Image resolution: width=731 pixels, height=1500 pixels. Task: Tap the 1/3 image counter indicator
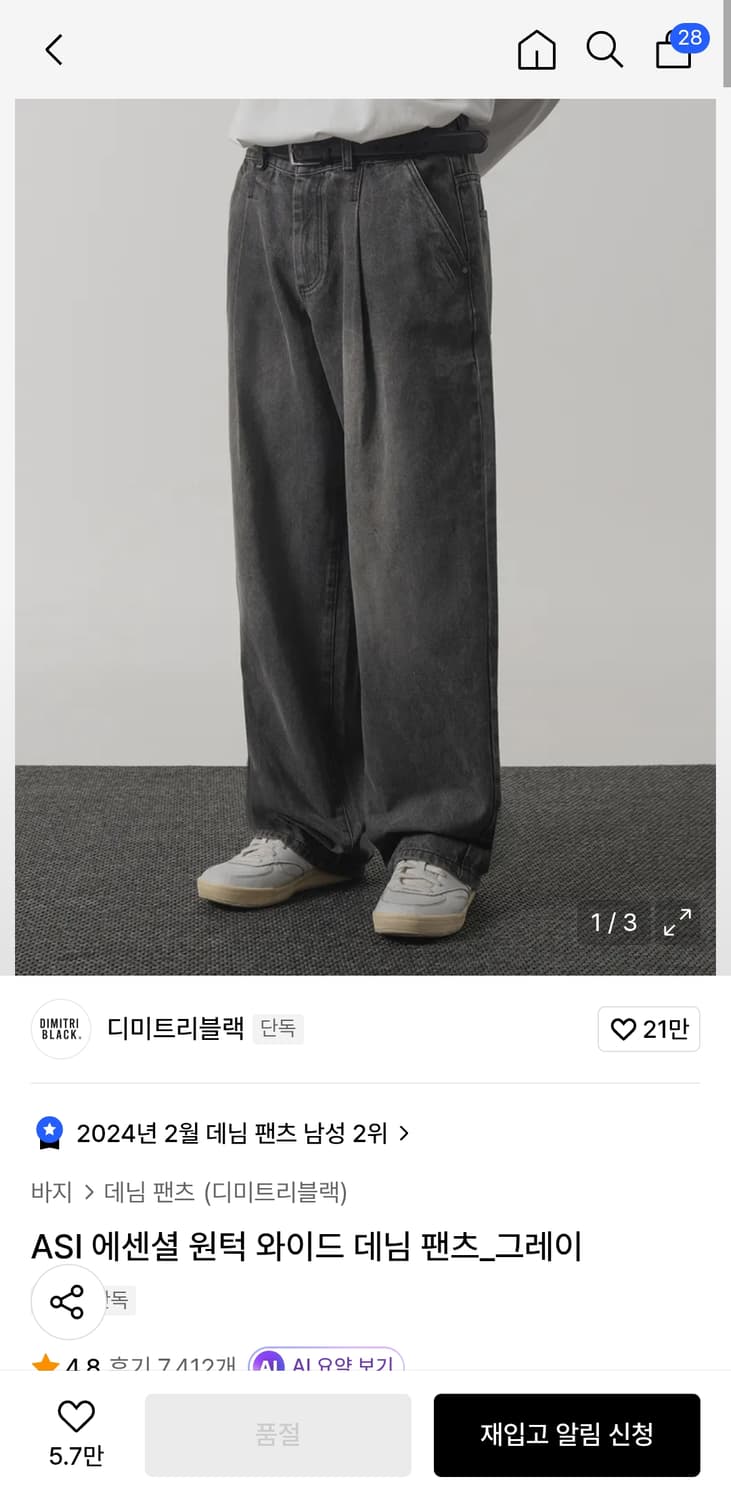pos(613,923)
